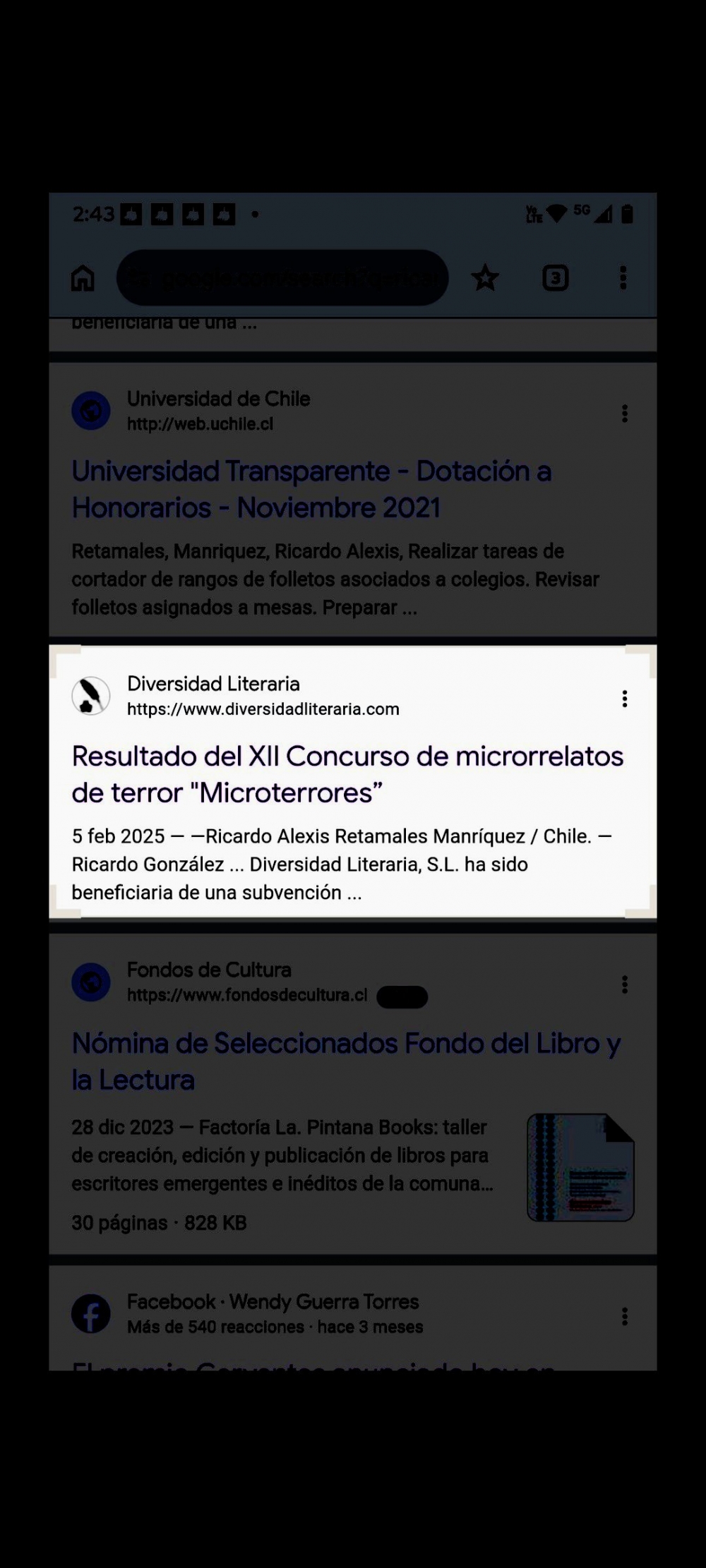Open options menu on Universidad de Chile result
Viewport: 706px width, 1568px height.
624,414
